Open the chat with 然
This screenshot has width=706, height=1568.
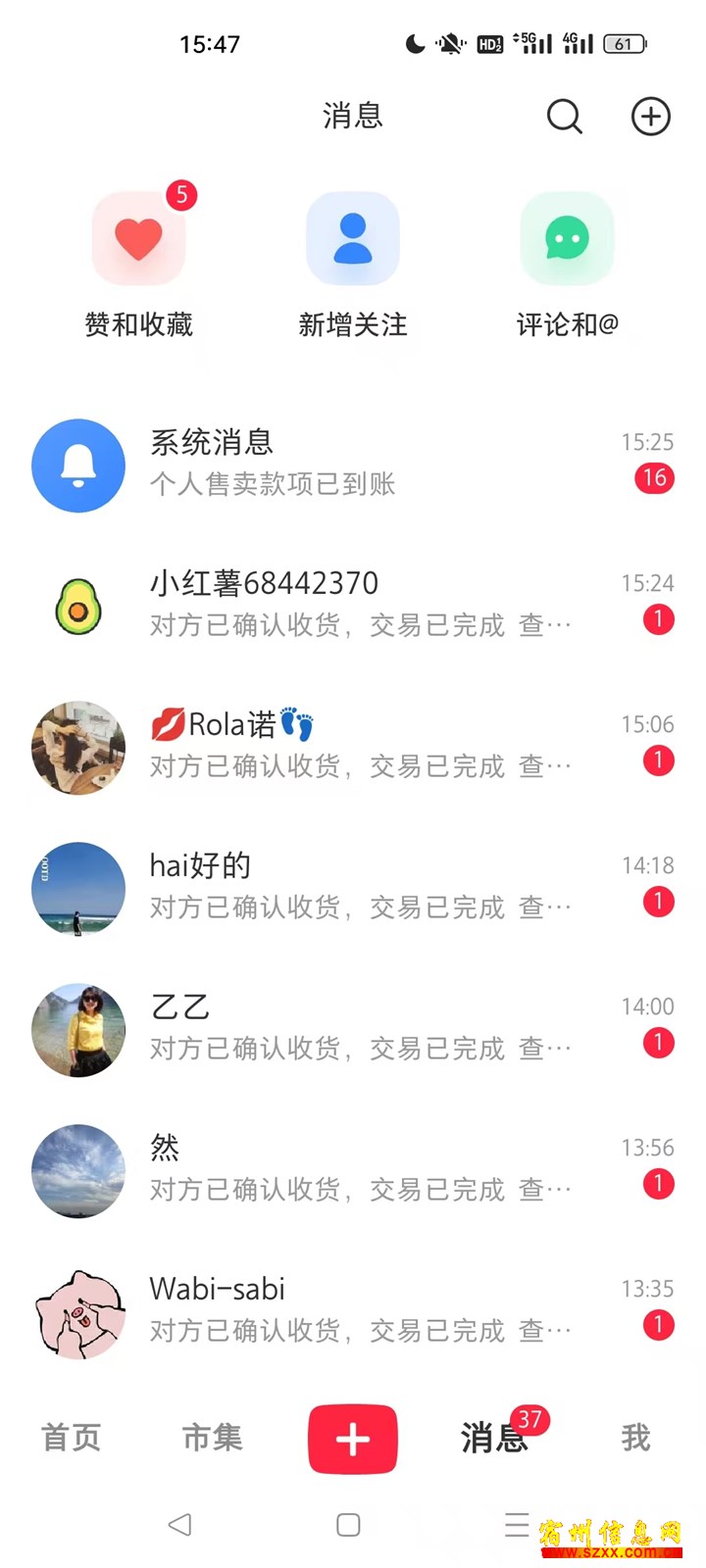353,1169
